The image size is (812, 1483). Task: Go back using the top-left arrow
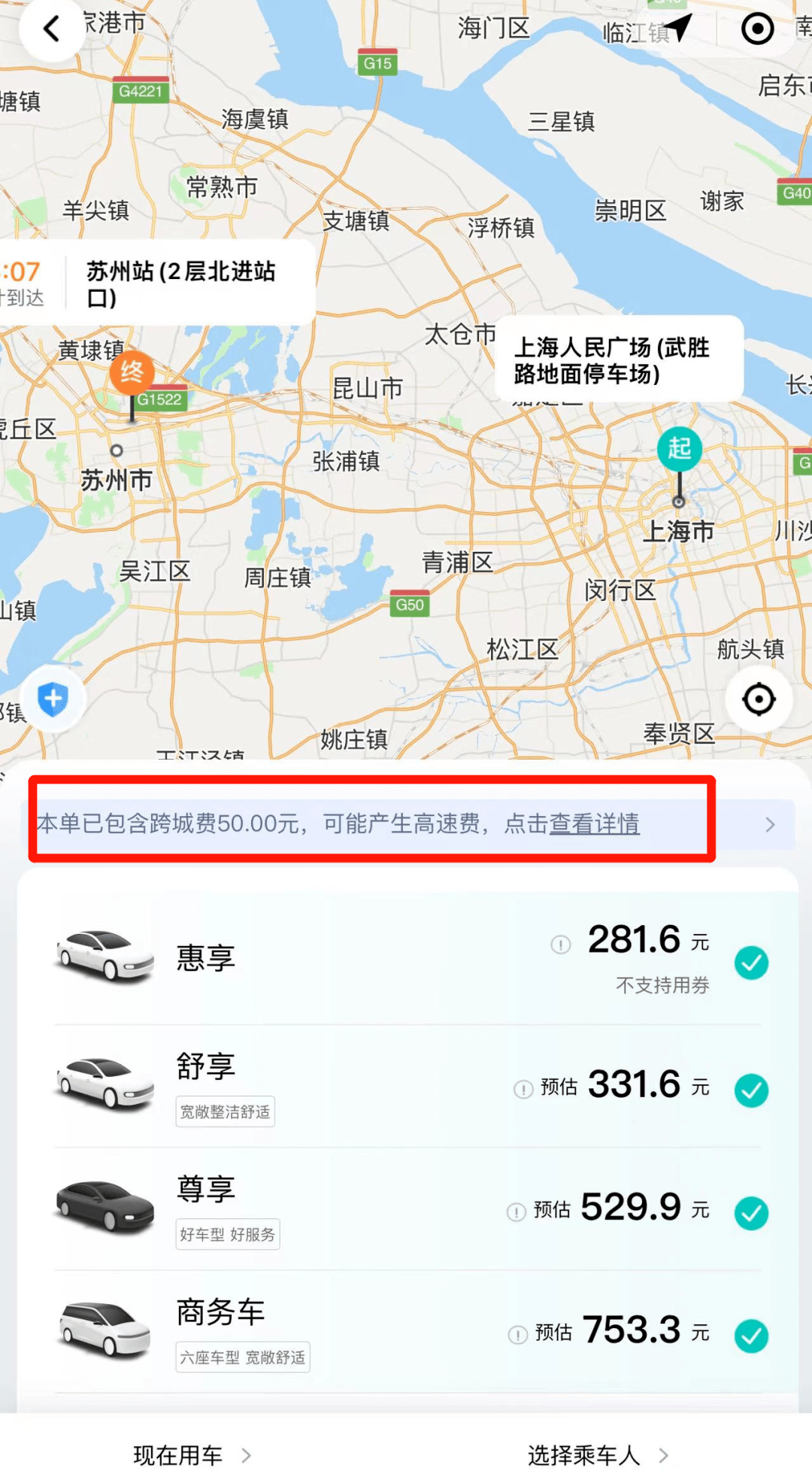point(51,29)
